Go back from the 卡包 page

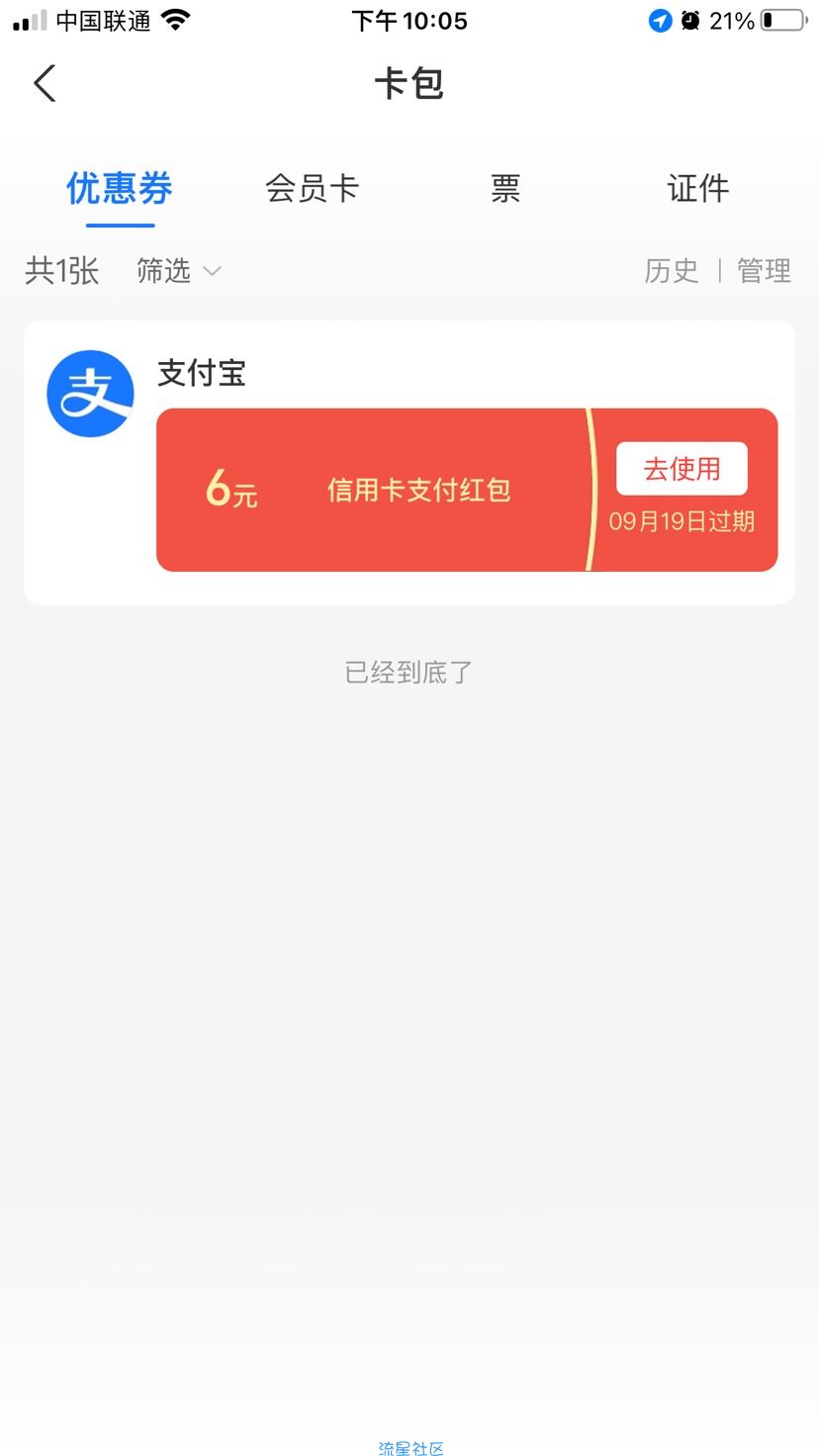[45, 84]
